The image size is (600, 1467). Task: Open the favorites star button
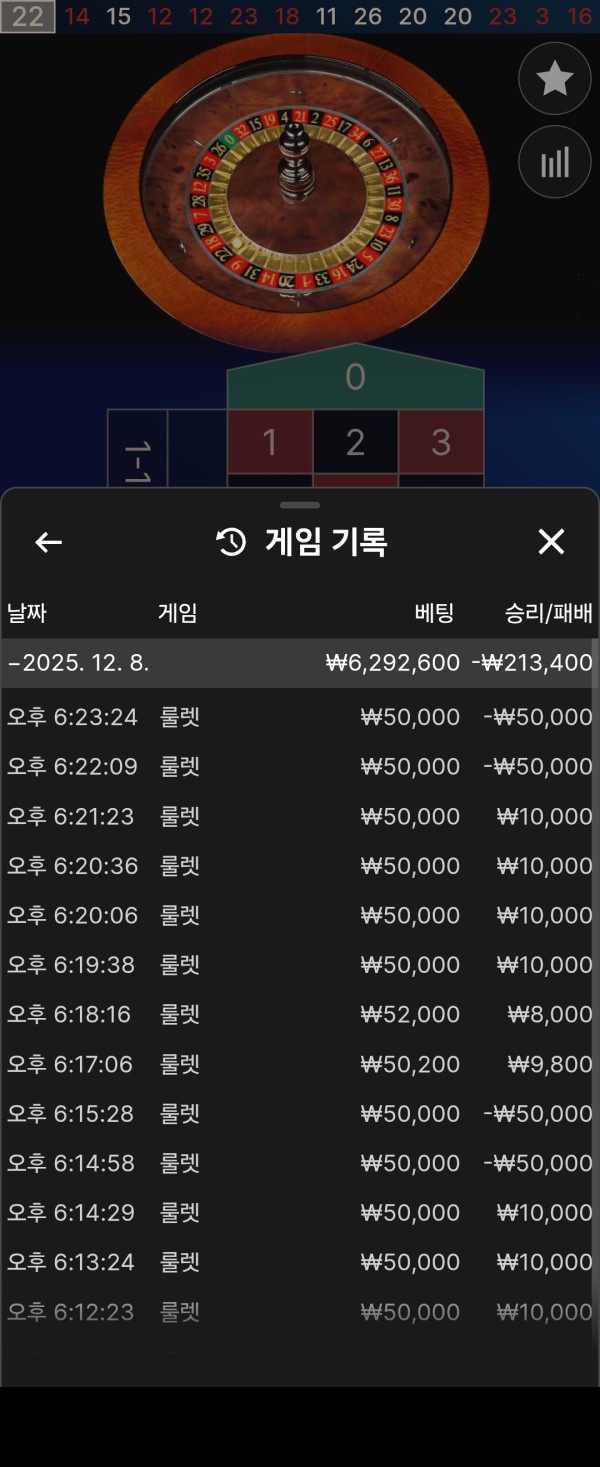(554, 79)
